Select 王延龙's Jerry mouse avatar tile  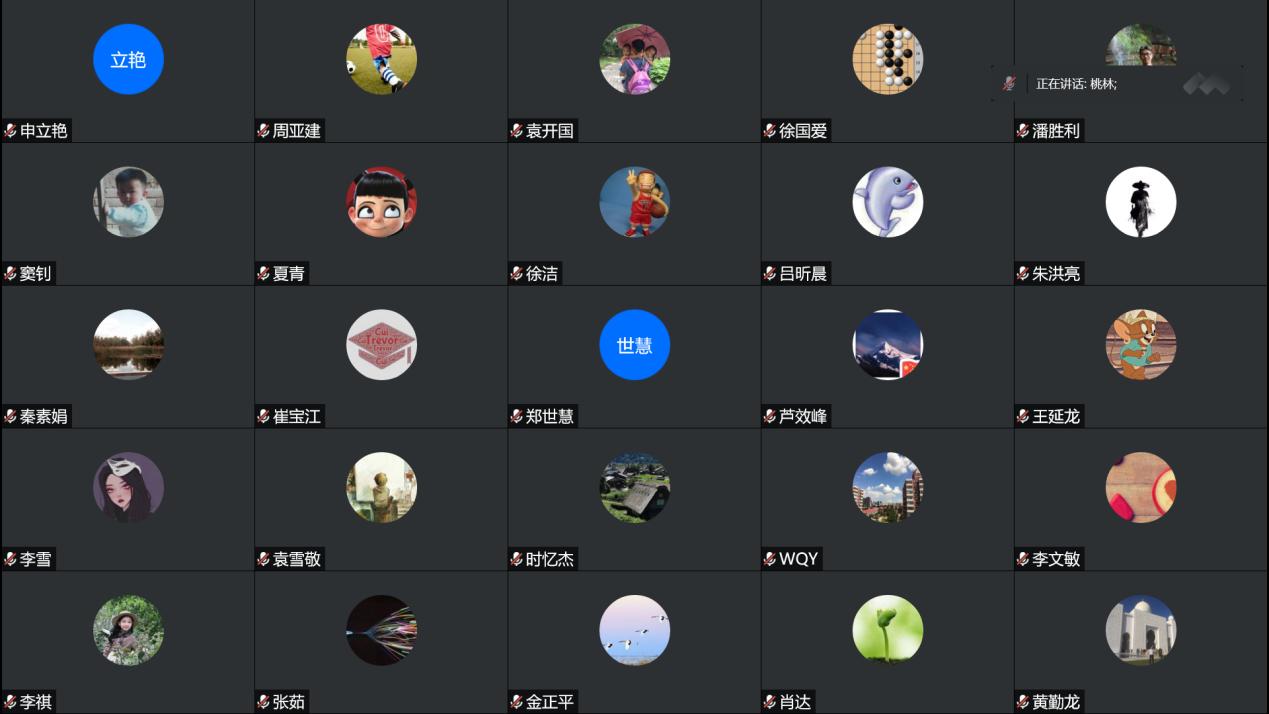(1140, 345)
